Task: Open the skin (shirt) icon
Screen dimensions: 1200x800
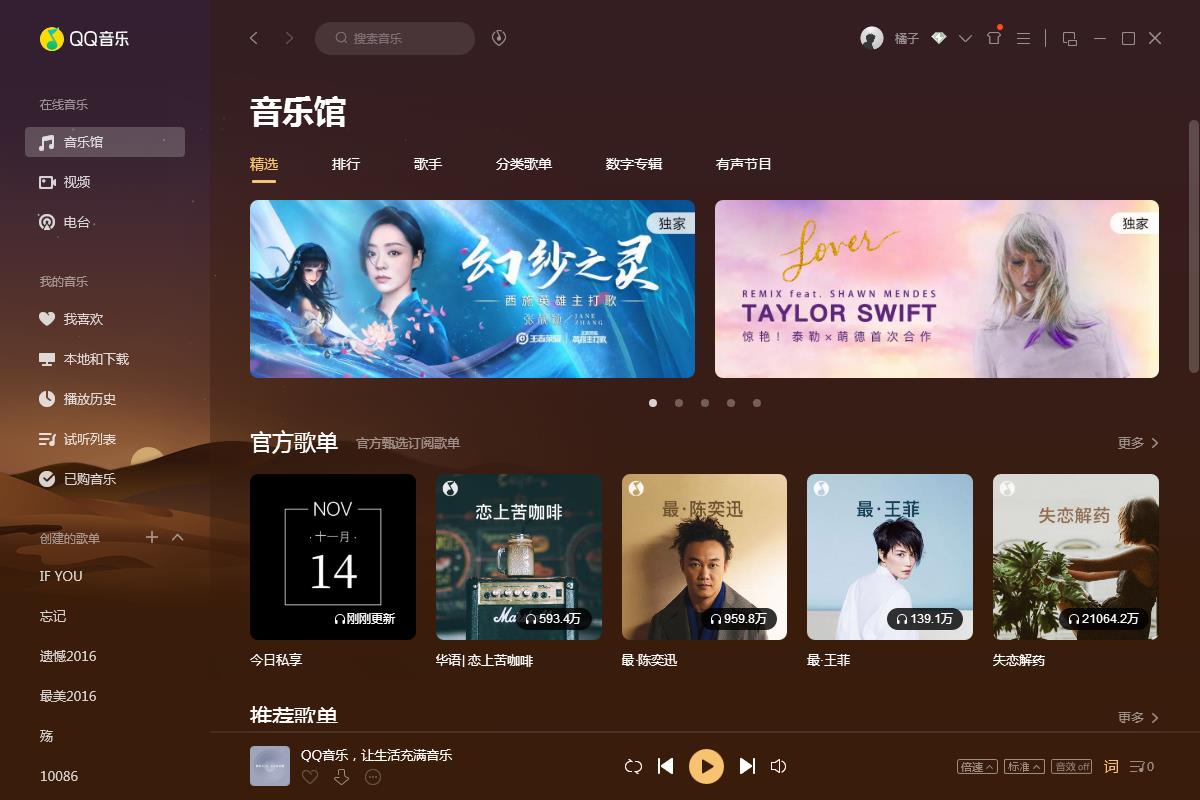Action: [x=993, y=38]
